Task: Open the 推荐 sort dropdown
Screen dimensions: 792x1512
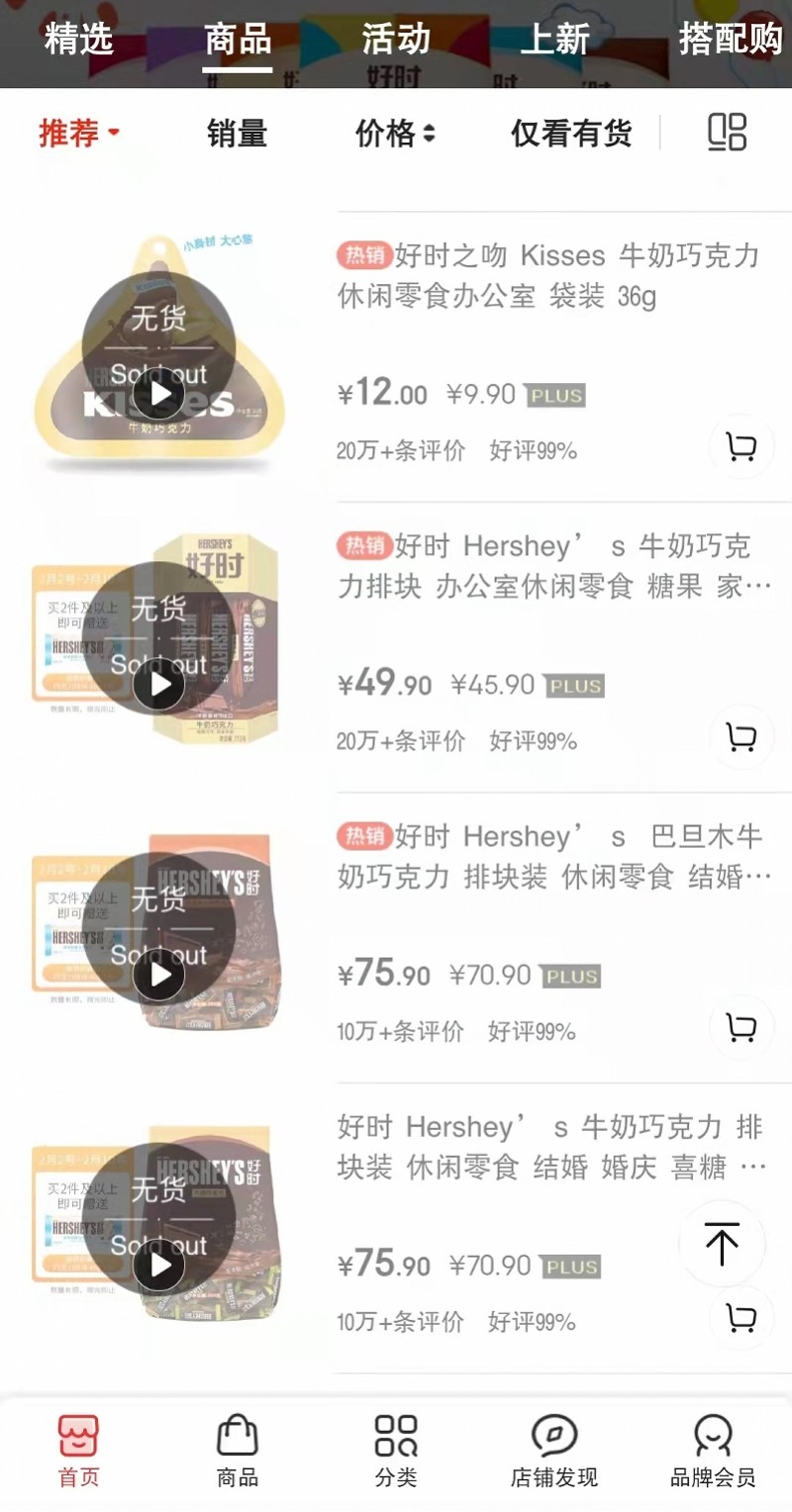Action: coord(79,133)
